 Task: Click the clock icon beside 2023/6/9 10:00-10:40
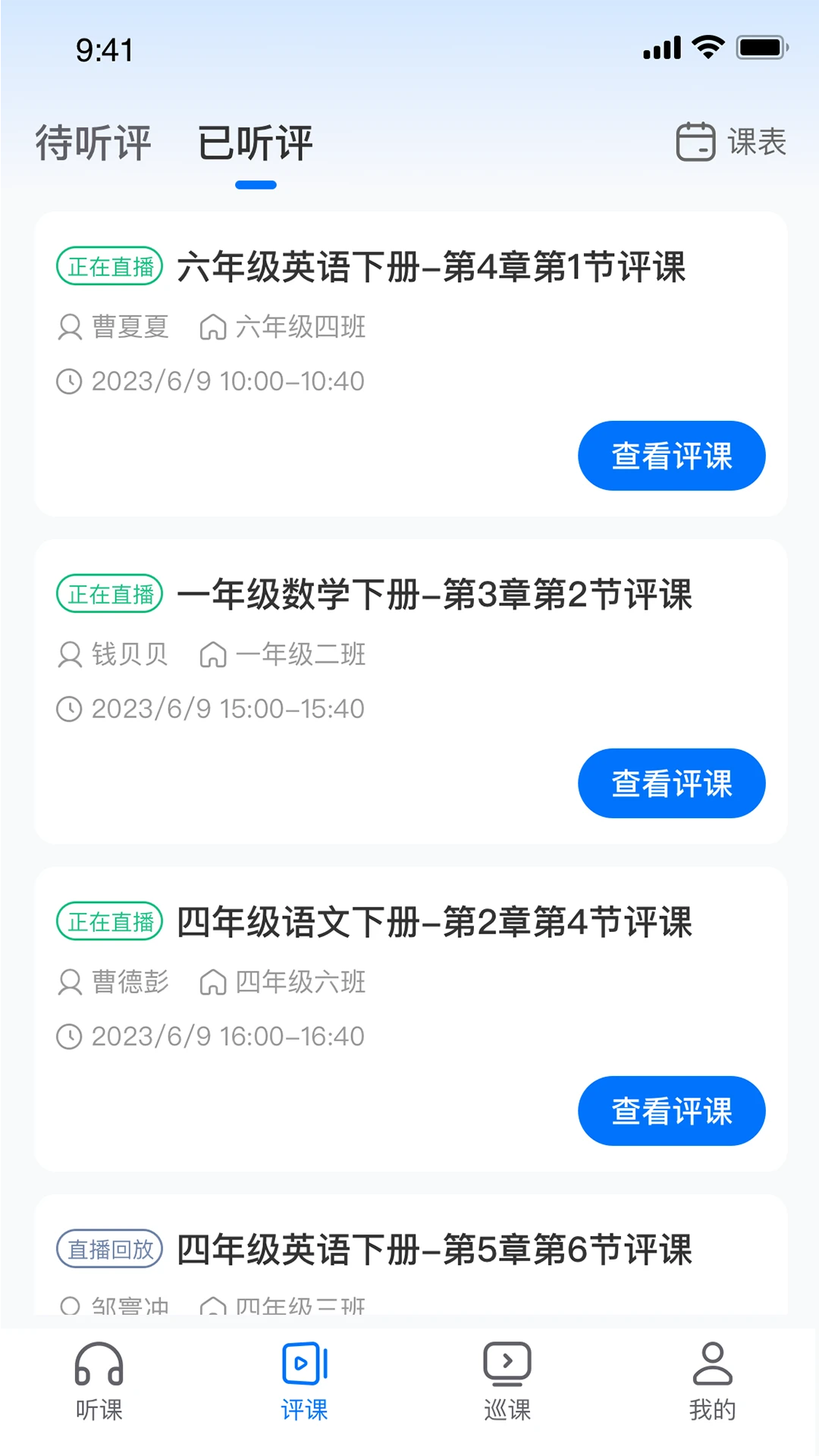point(71,381)
